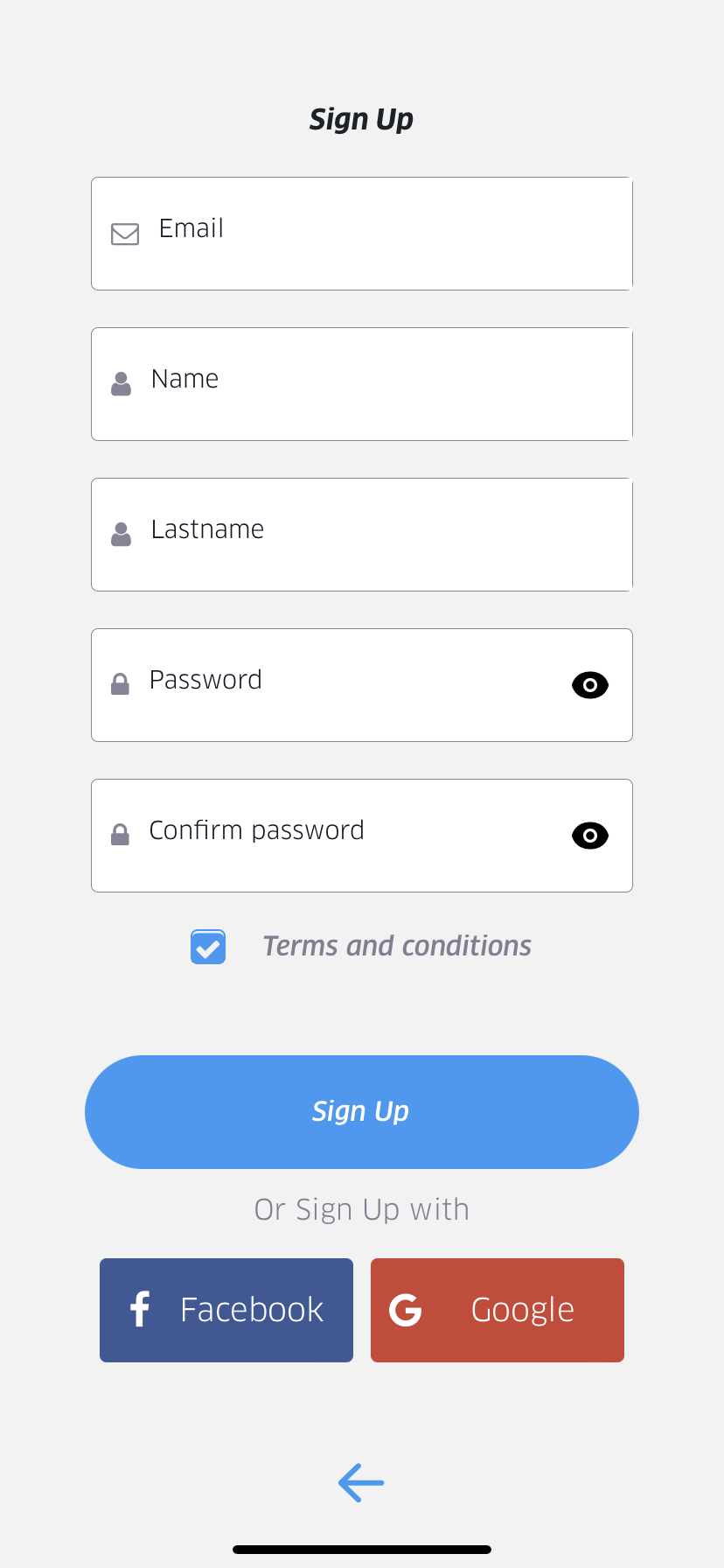Uncheck the Terms and conditions checkbox
Image resolution: width=724 pixels, height=1568 pixels.
click(x=208, y=947)
